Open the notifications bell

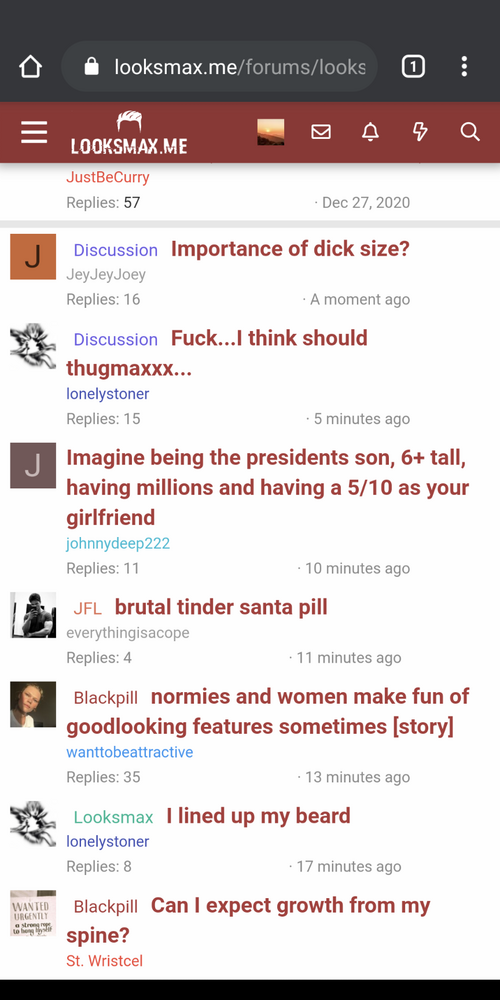tap(371, 132)
